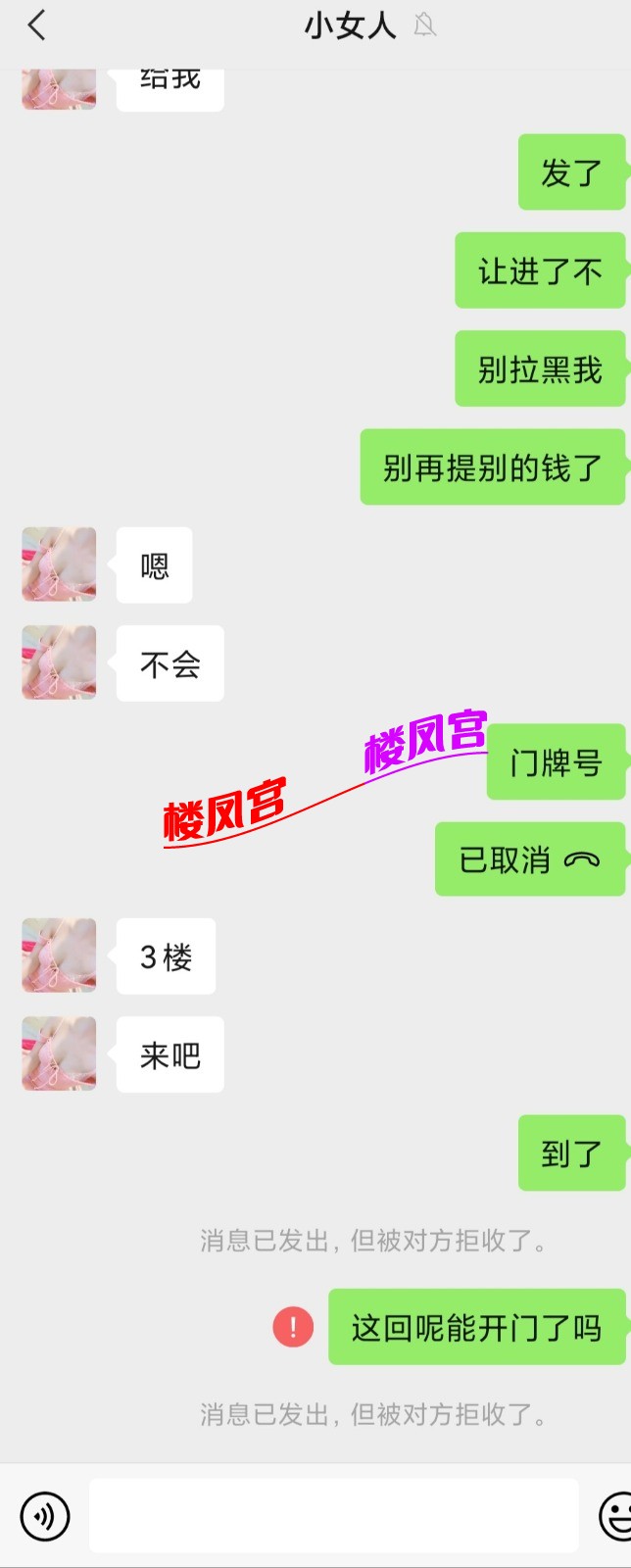Viewport: 631px width, 1568px height.
Task: Tap red resend icon beside 这回呢能开门了吗
Action: click(x=293, y=1328)
